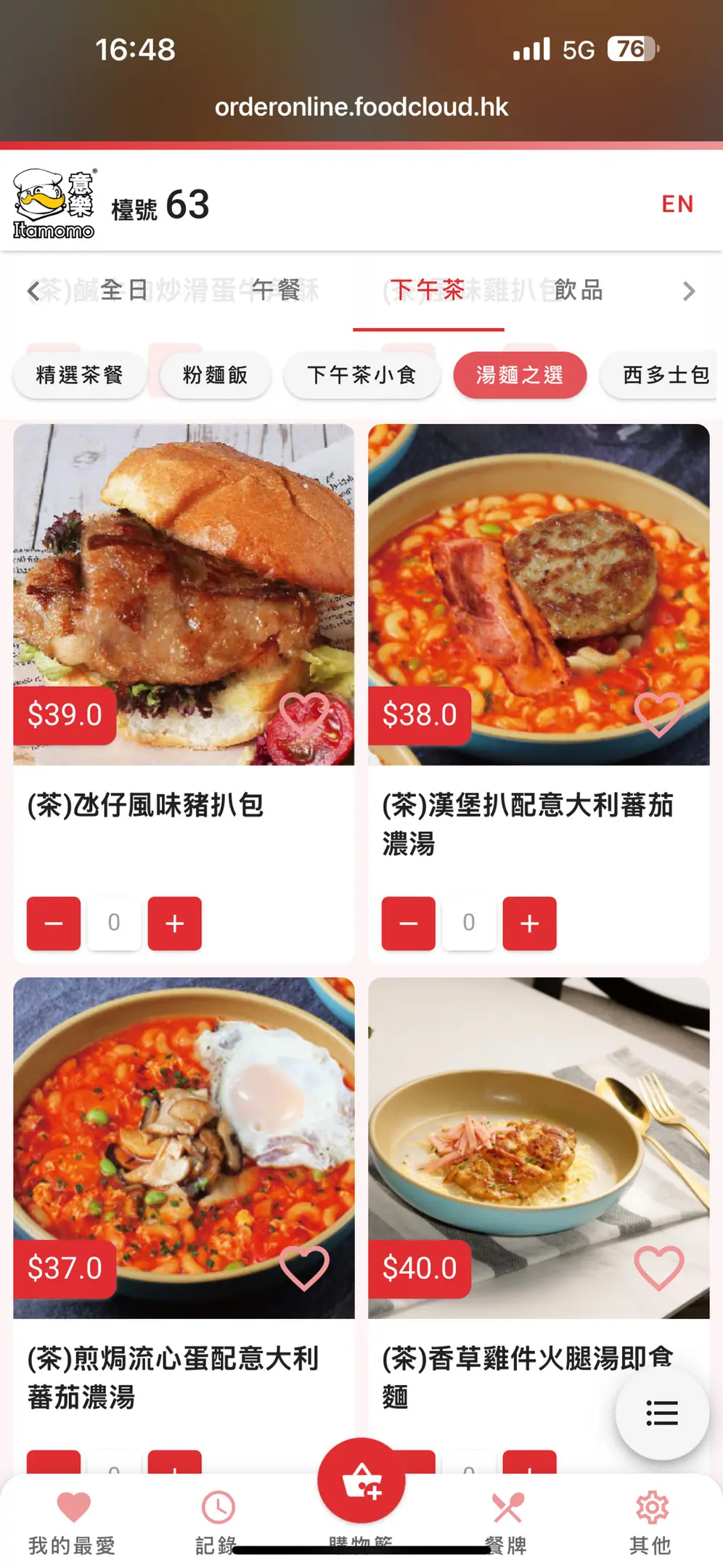Select the 下午茶 category tab
723x1568 pixels.
pyautogui.click(x=427, y=290)
